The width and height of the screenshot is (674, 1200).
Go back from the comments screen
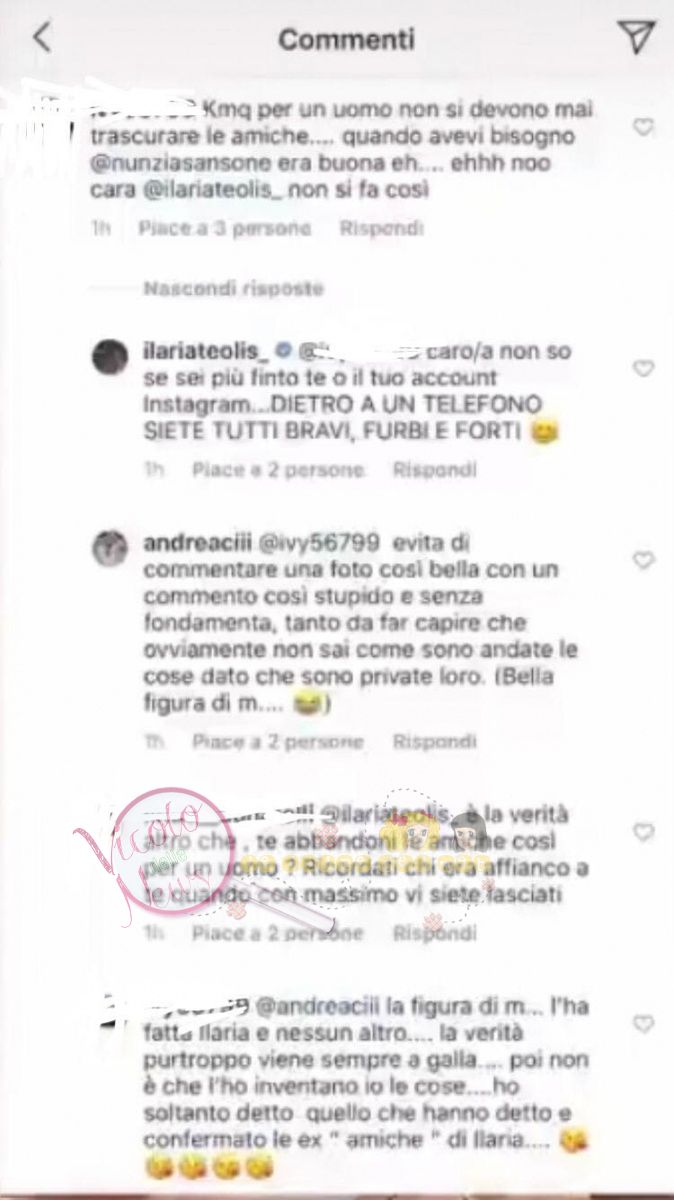pos(41,38)
